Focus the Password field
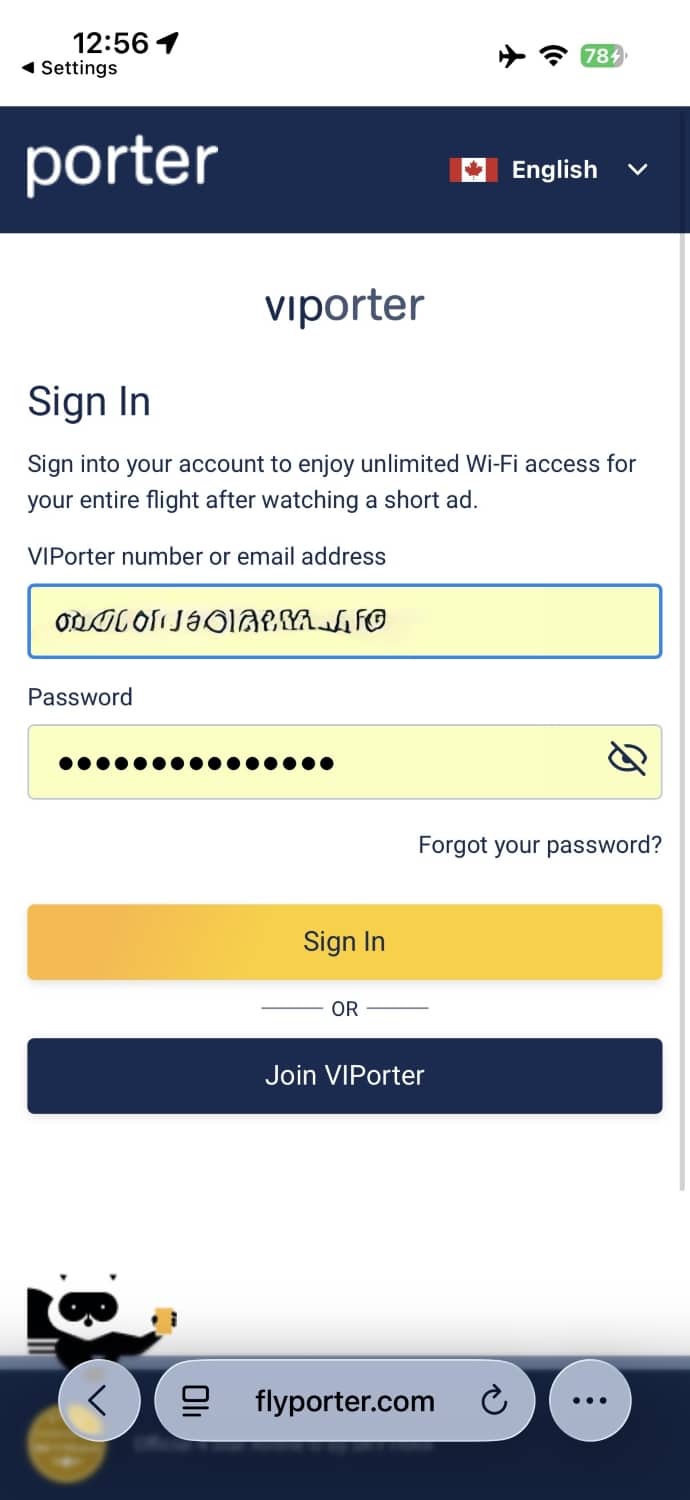Image resolution: width=690 pixels, height=1500 pixels. [x=310, y=763]
